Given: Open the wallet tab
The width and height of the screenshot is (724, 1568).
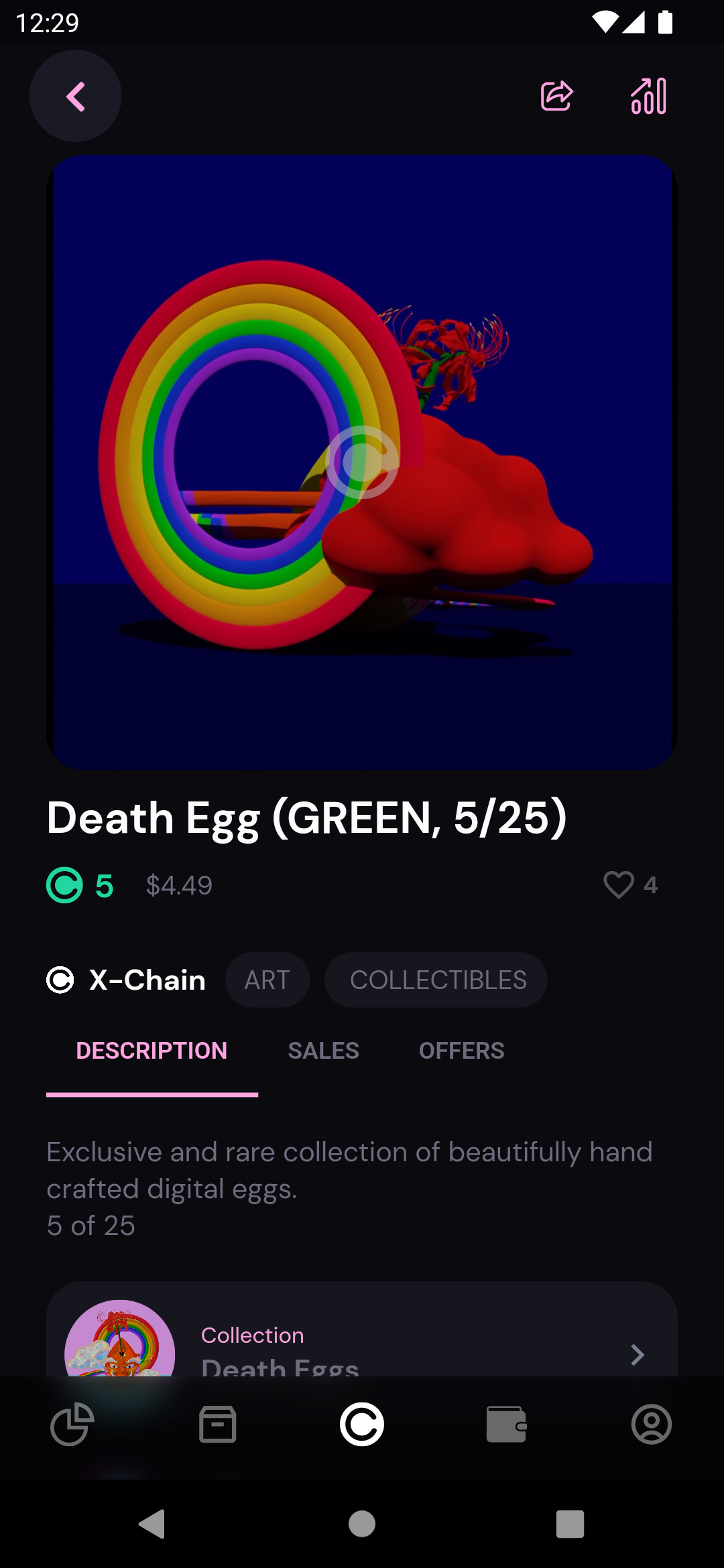Looking at the screenshot, I should 507,1424.
